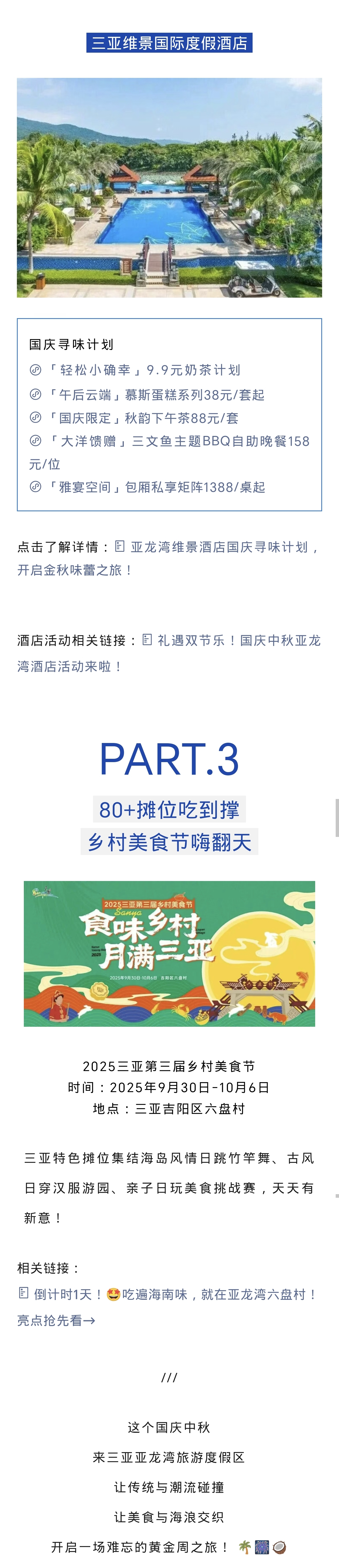Image resolution: width=339 pixels, height=1568 pixels.
Task: Open the 「轻松小确幸」9.9元奶茶计划 link
Action: tap(144, 370)
